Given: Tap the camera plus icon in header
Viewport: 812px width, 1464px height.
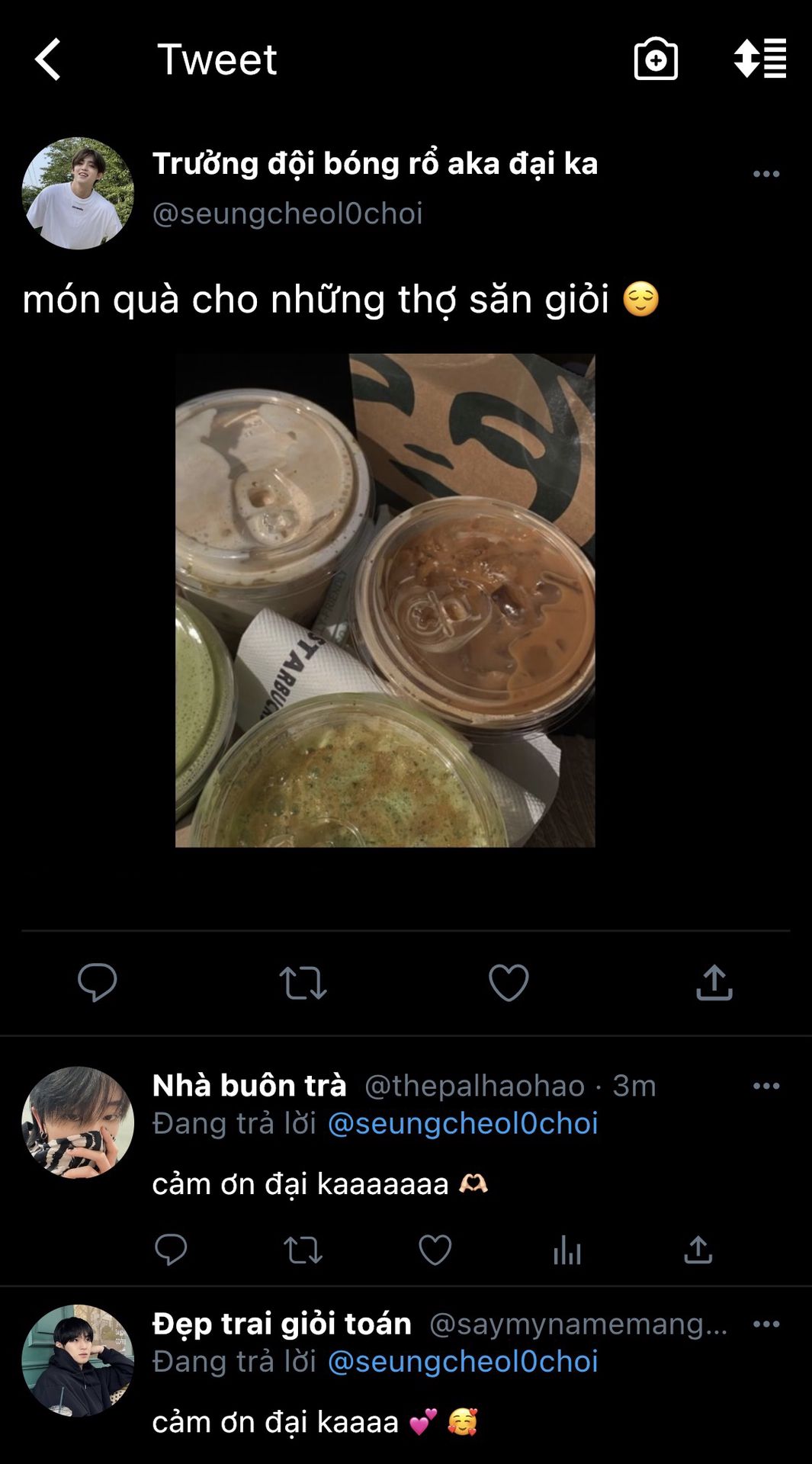Looking at the screenshot, I should click(x=656, y=59).
